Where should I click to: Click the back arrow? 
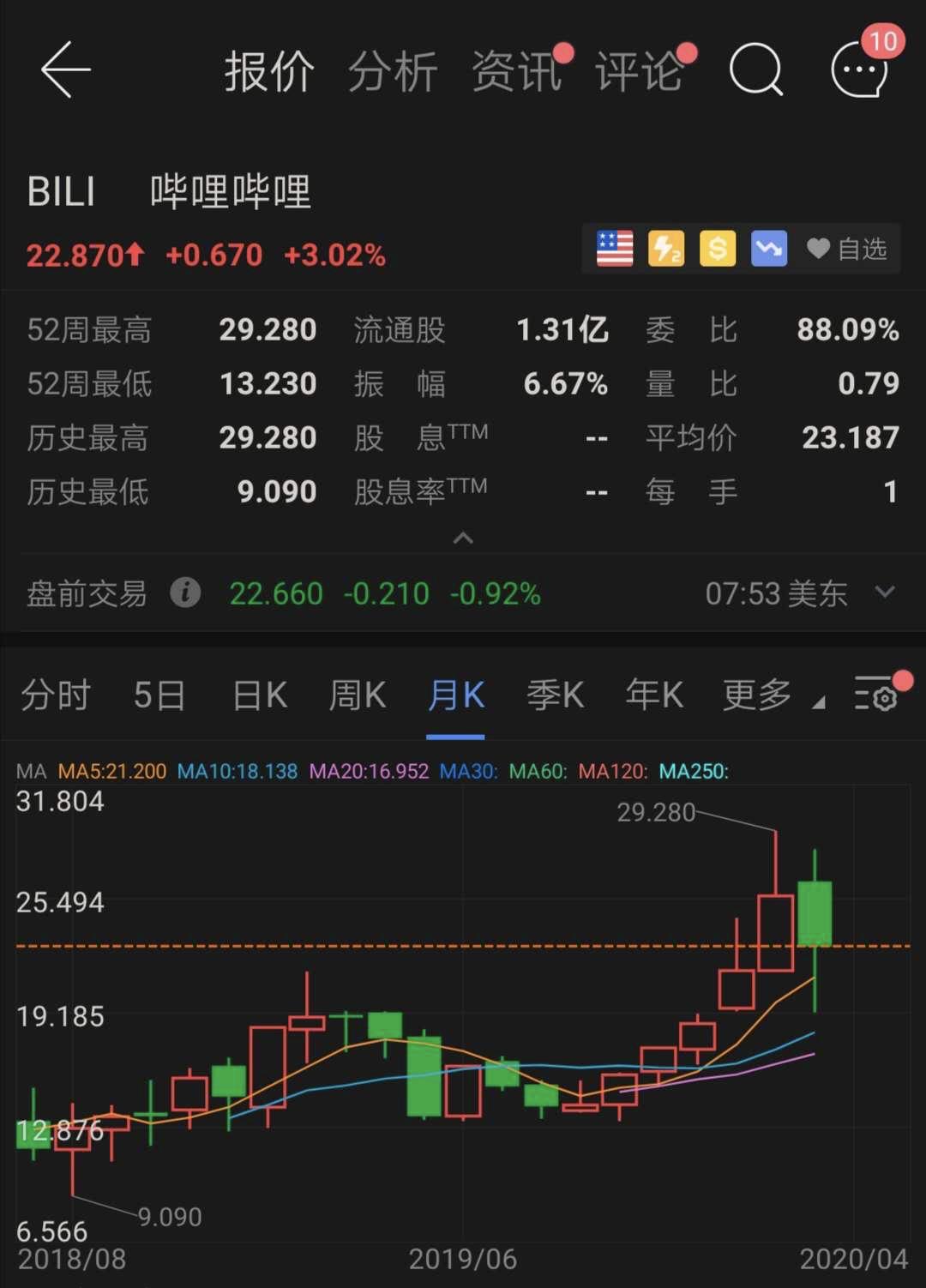(64, 70)
